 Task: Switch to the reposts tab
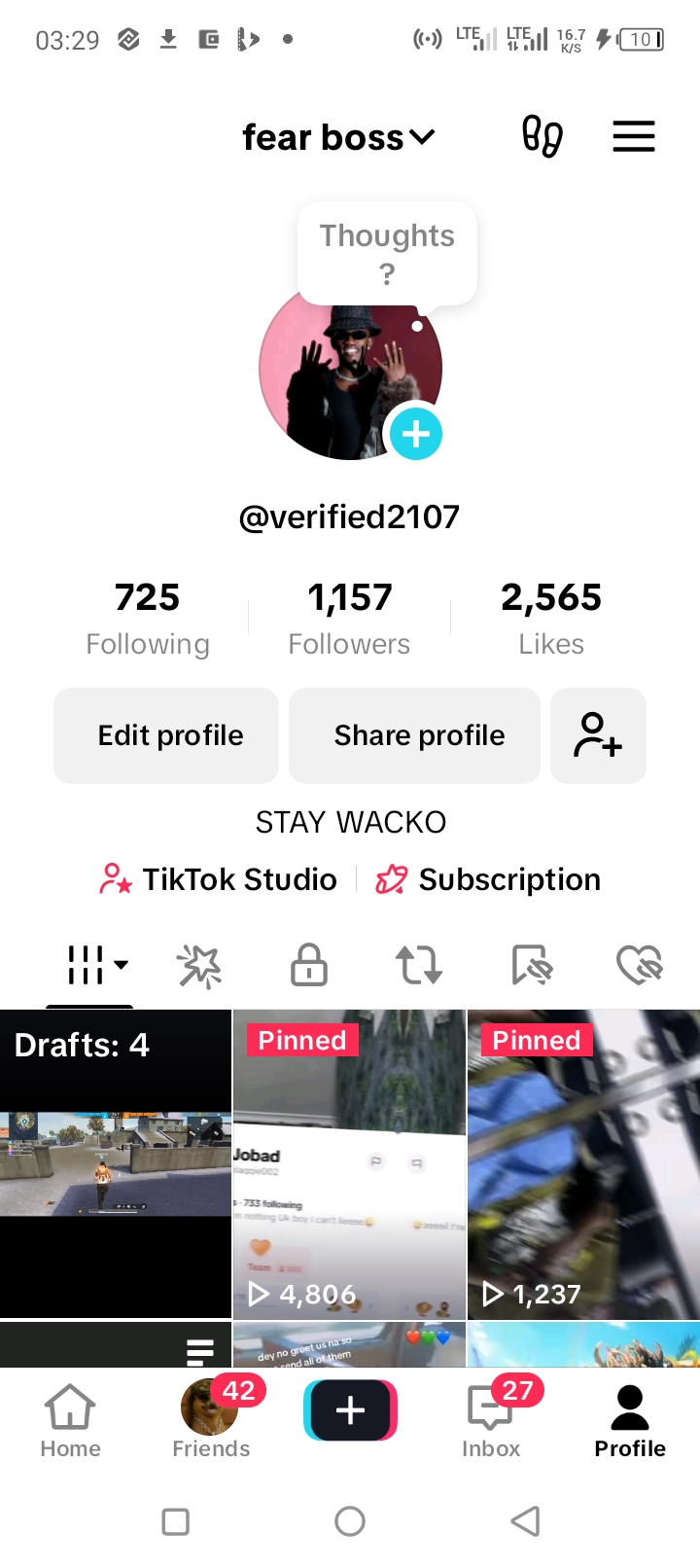(419, 965)
